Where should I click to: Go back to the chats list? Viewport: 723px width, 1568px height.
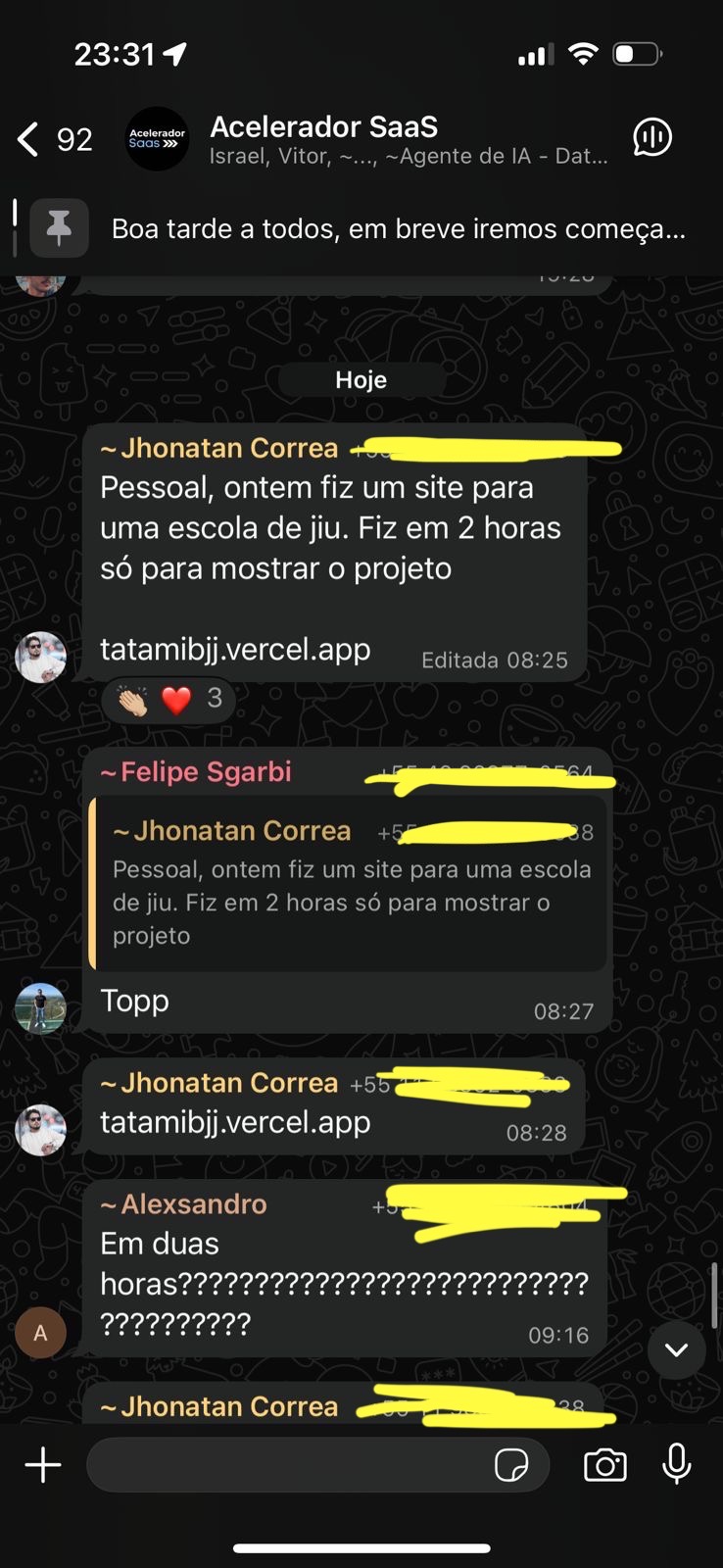[x=29, y=139]
